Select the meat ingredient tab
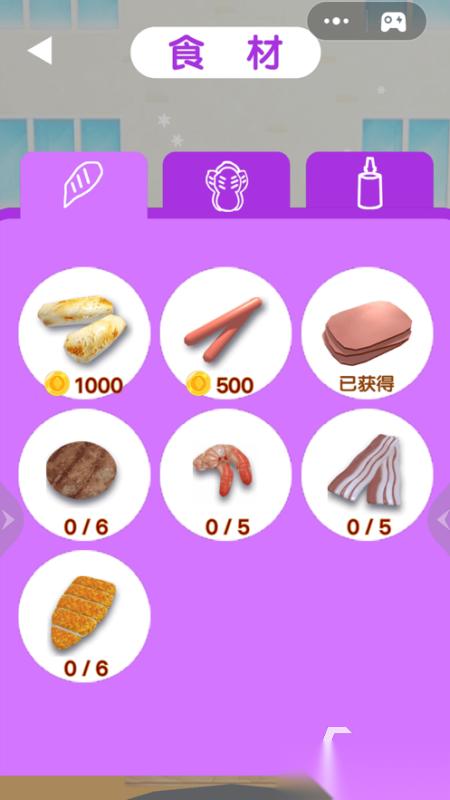This screenshot has width=450, height=800. coord(84,184)
